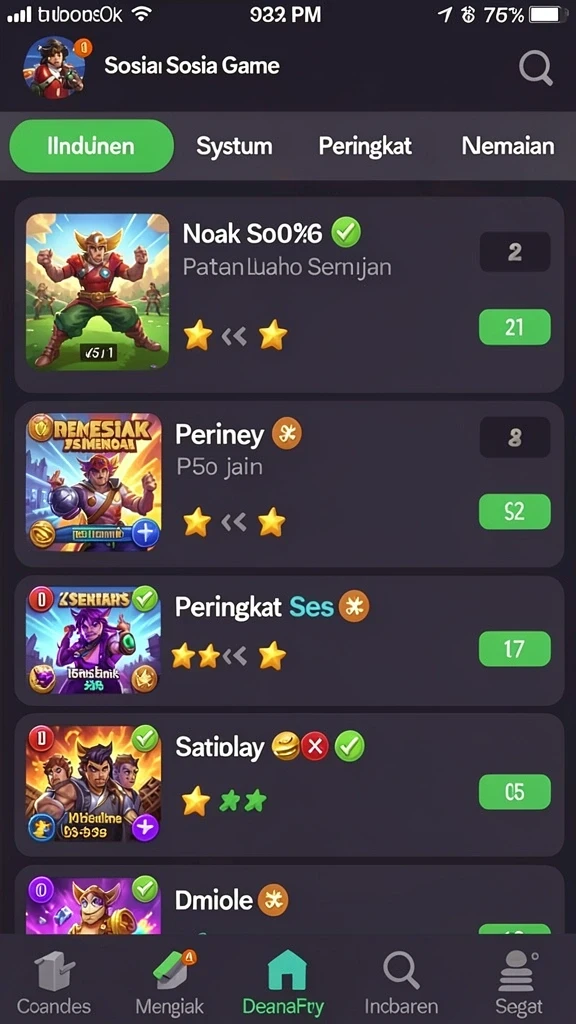Viewport: 576px width, 1024px height.
Task: Open the search icon in the header
Action: point(536,67)
